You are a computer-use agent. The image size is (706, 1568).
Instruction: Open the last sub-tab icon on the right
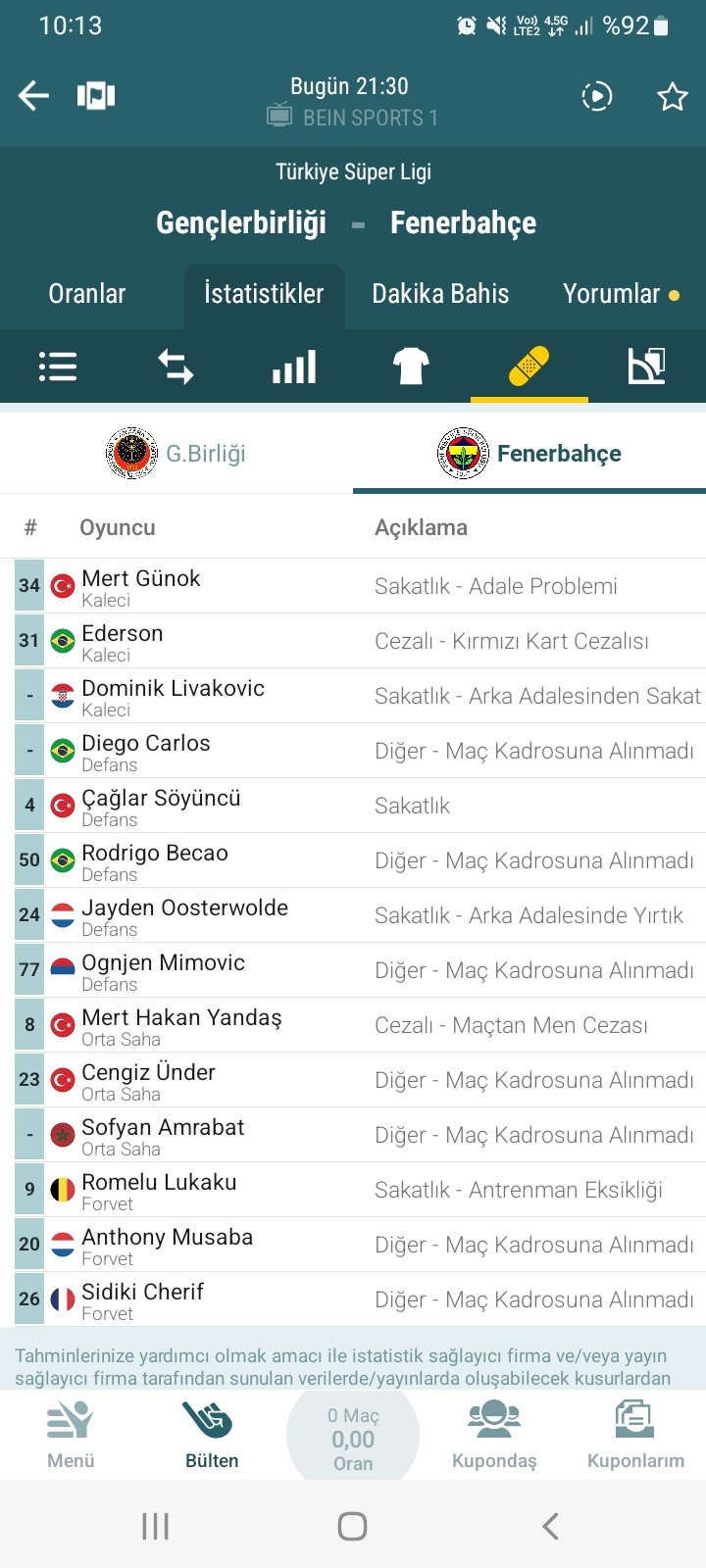click(x=646, y=367)
